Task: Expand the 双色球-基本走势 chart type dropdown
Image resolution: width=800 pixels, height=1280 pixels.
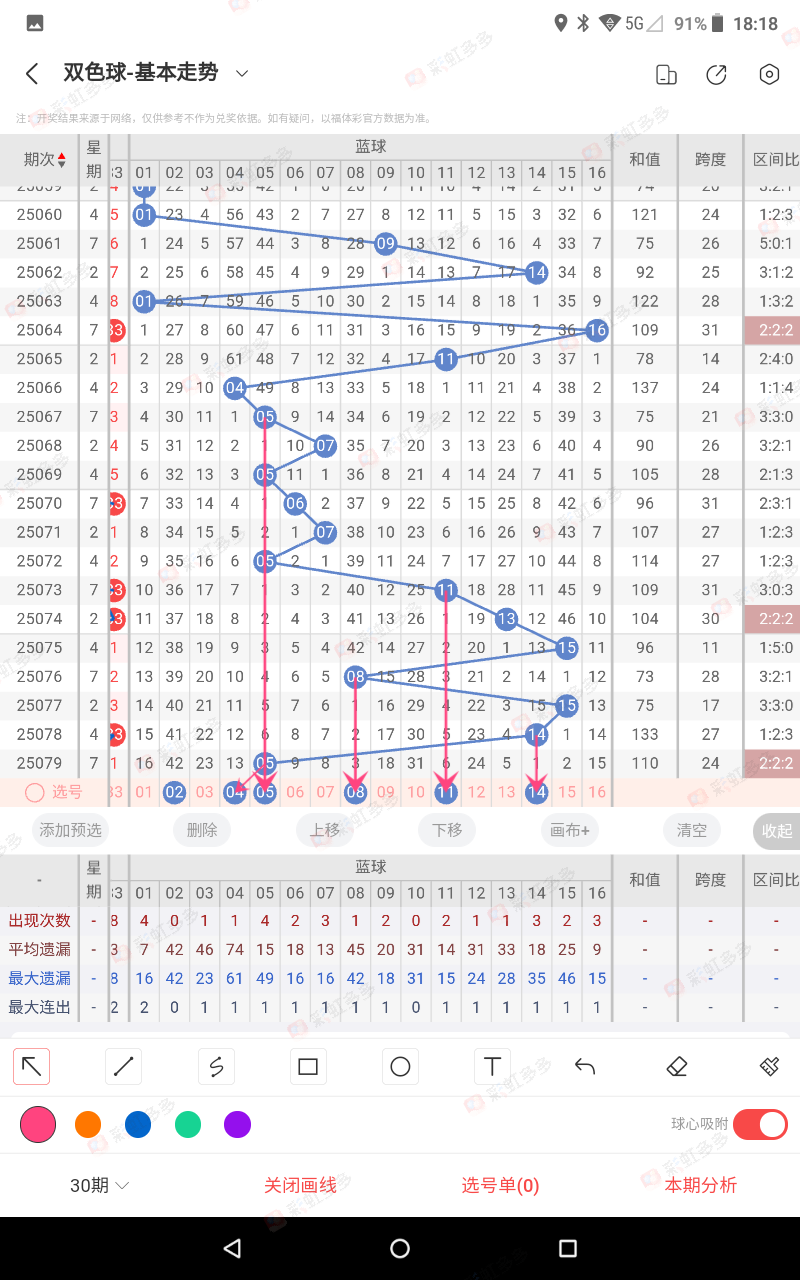Action: tap(242, 73)
